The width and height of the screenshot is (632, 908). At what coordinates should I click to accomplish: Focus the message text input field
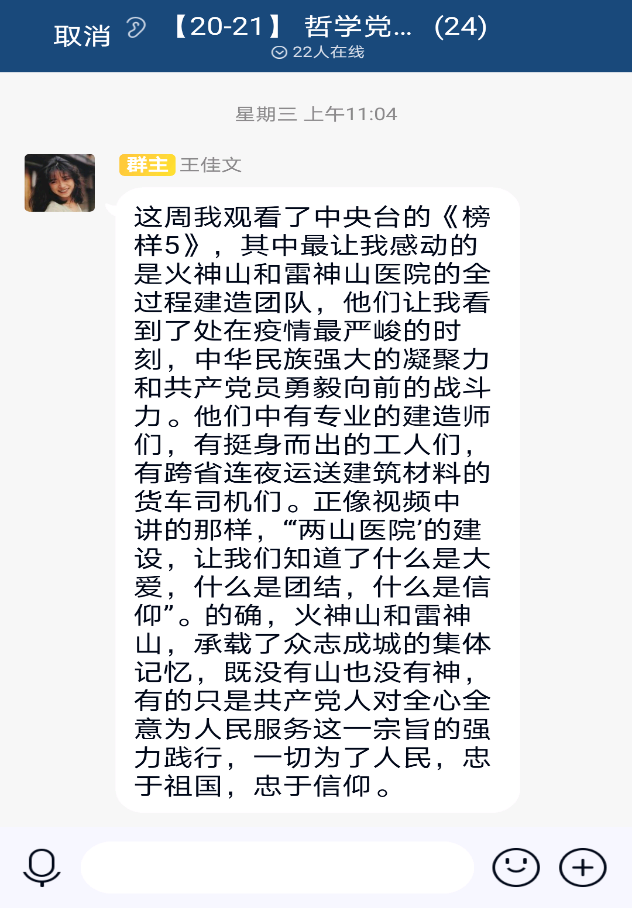277,867
